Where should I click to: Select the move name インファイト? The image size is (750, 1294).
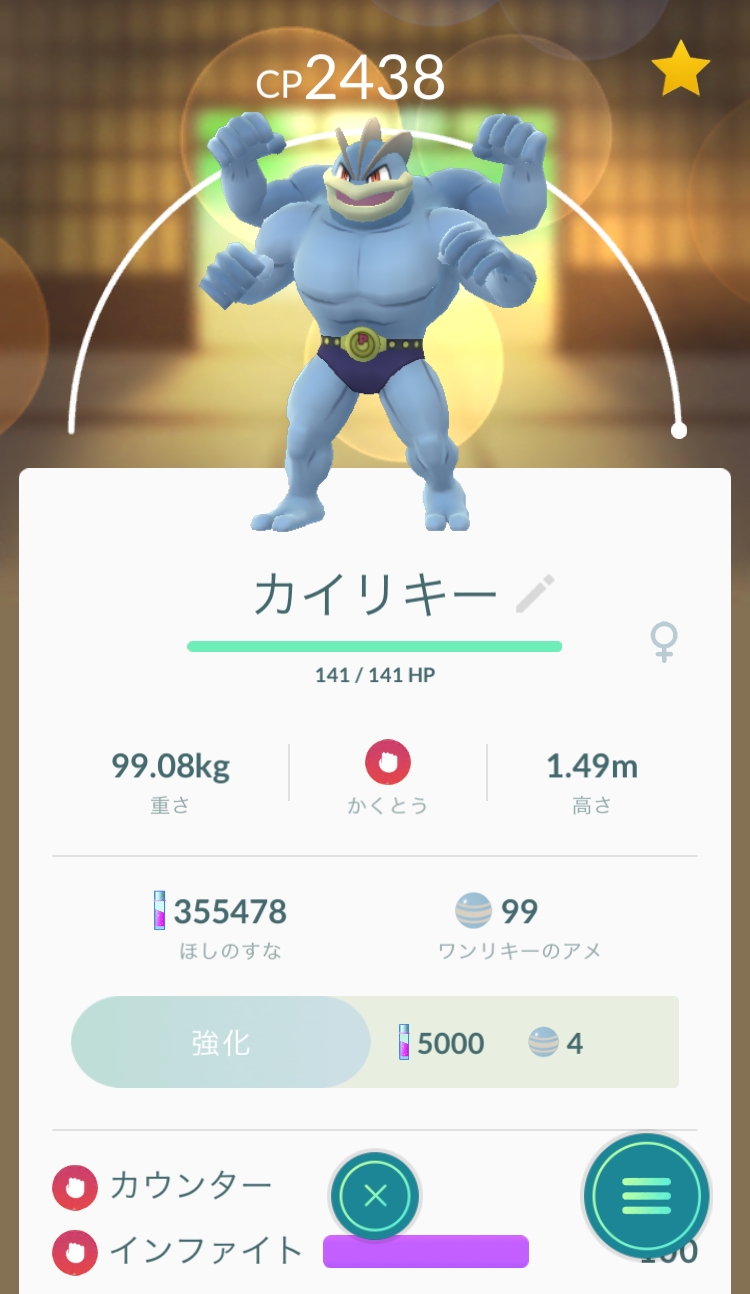205,1249
